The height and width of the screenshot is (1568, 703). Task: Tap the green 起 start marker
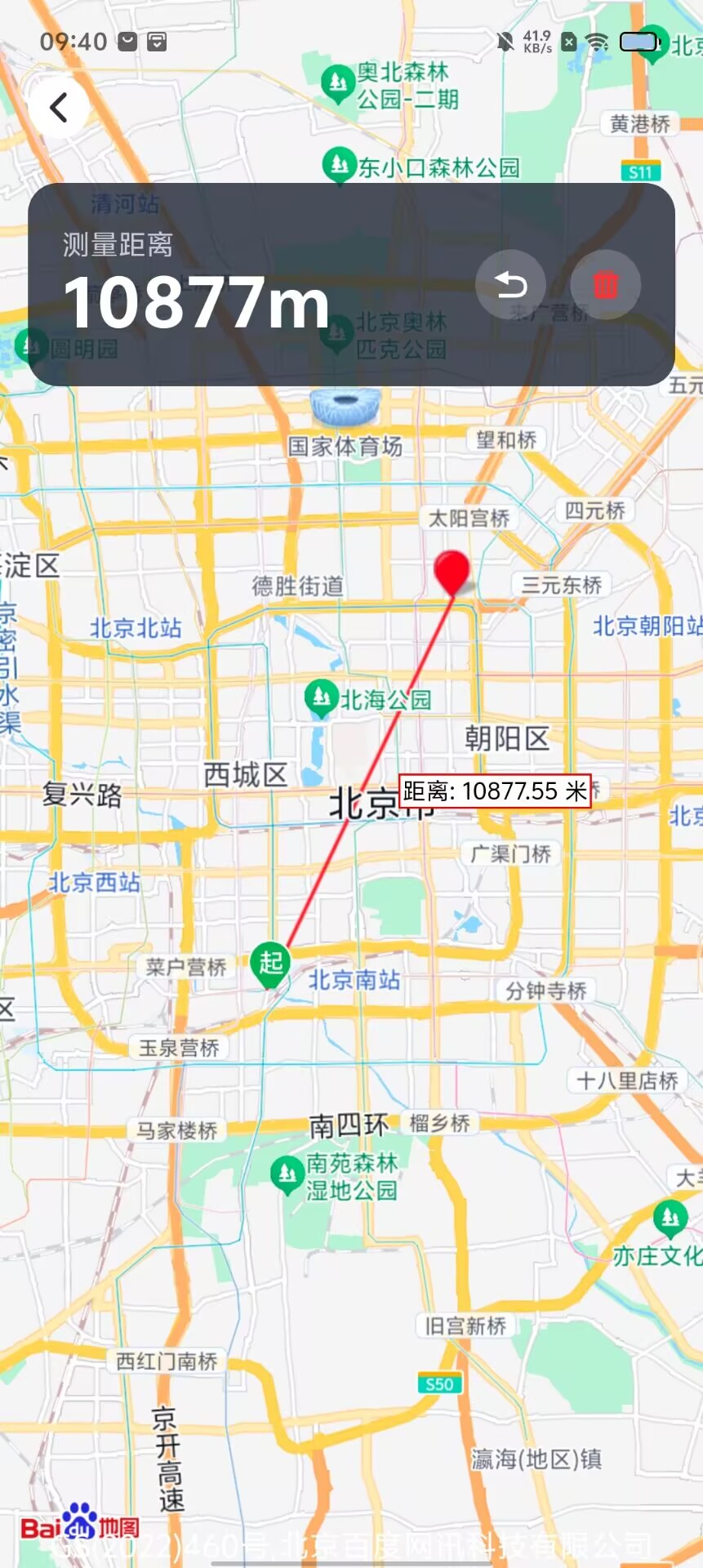pos(271,964)
